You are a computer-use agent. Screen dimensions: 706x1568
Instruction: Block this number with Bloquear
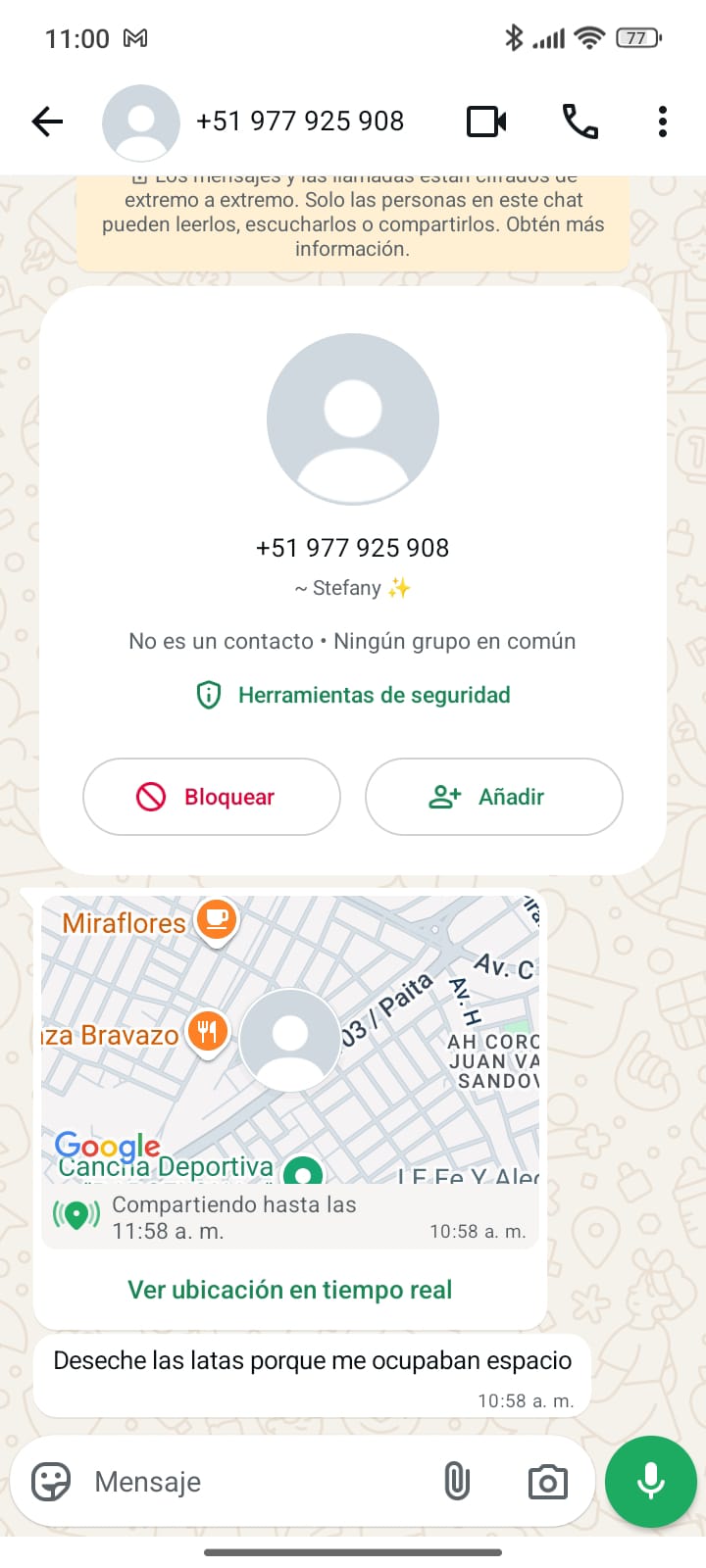(x=212, y=797)
